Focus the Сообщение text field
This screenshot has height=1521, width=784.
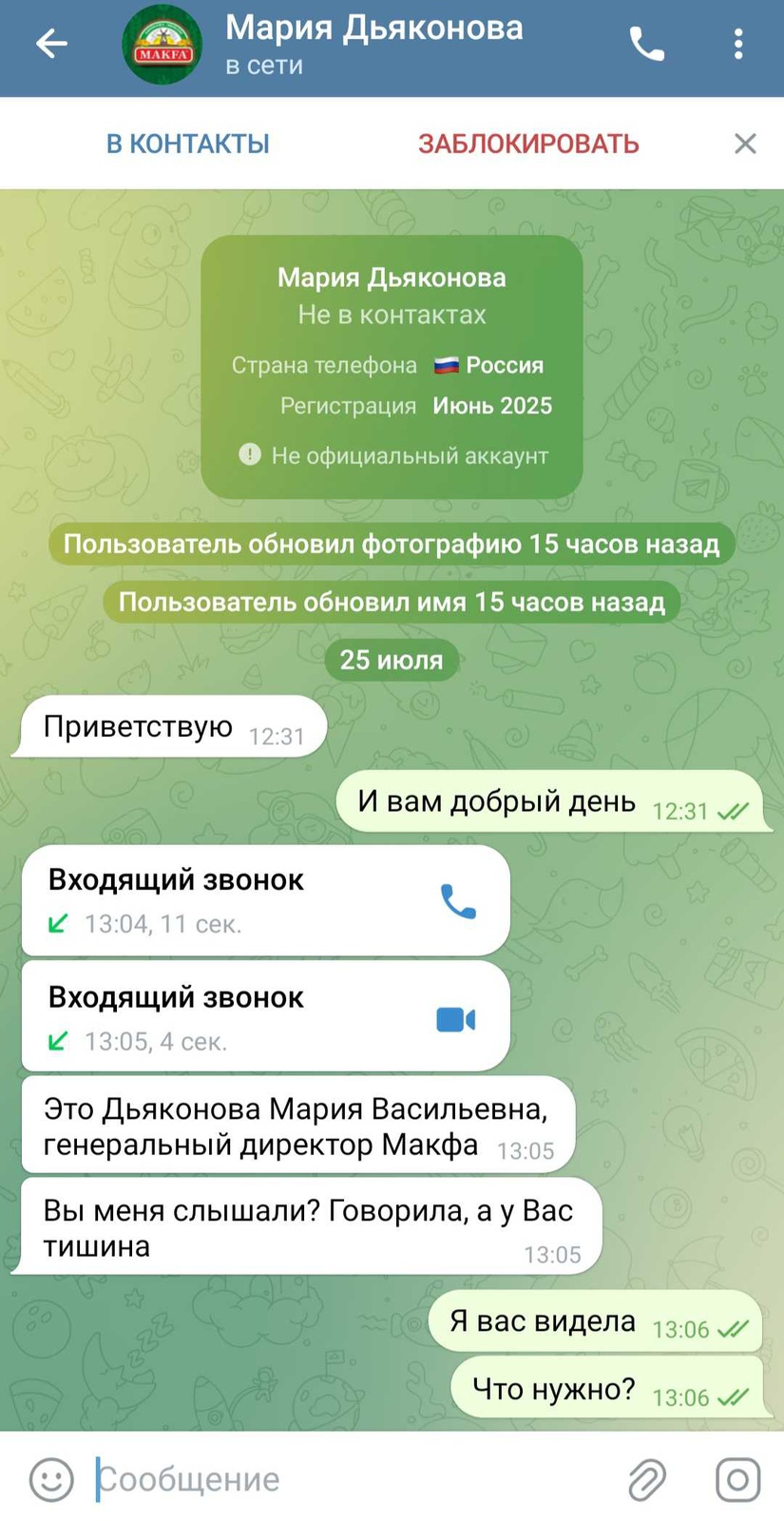[x=352, y=1479]
